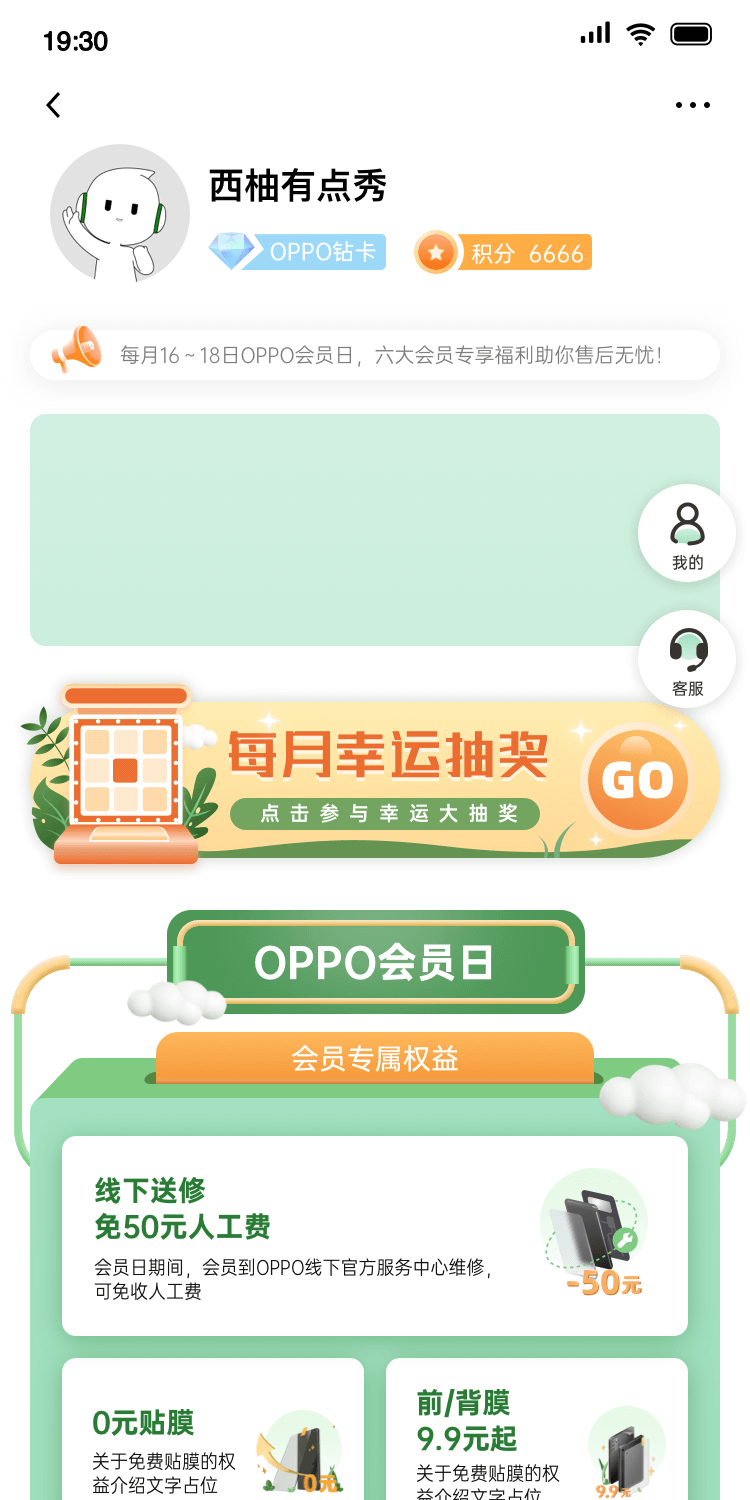Open the OPPO钻卡 membership badge

pyautogui.click(x=298, y=252)
